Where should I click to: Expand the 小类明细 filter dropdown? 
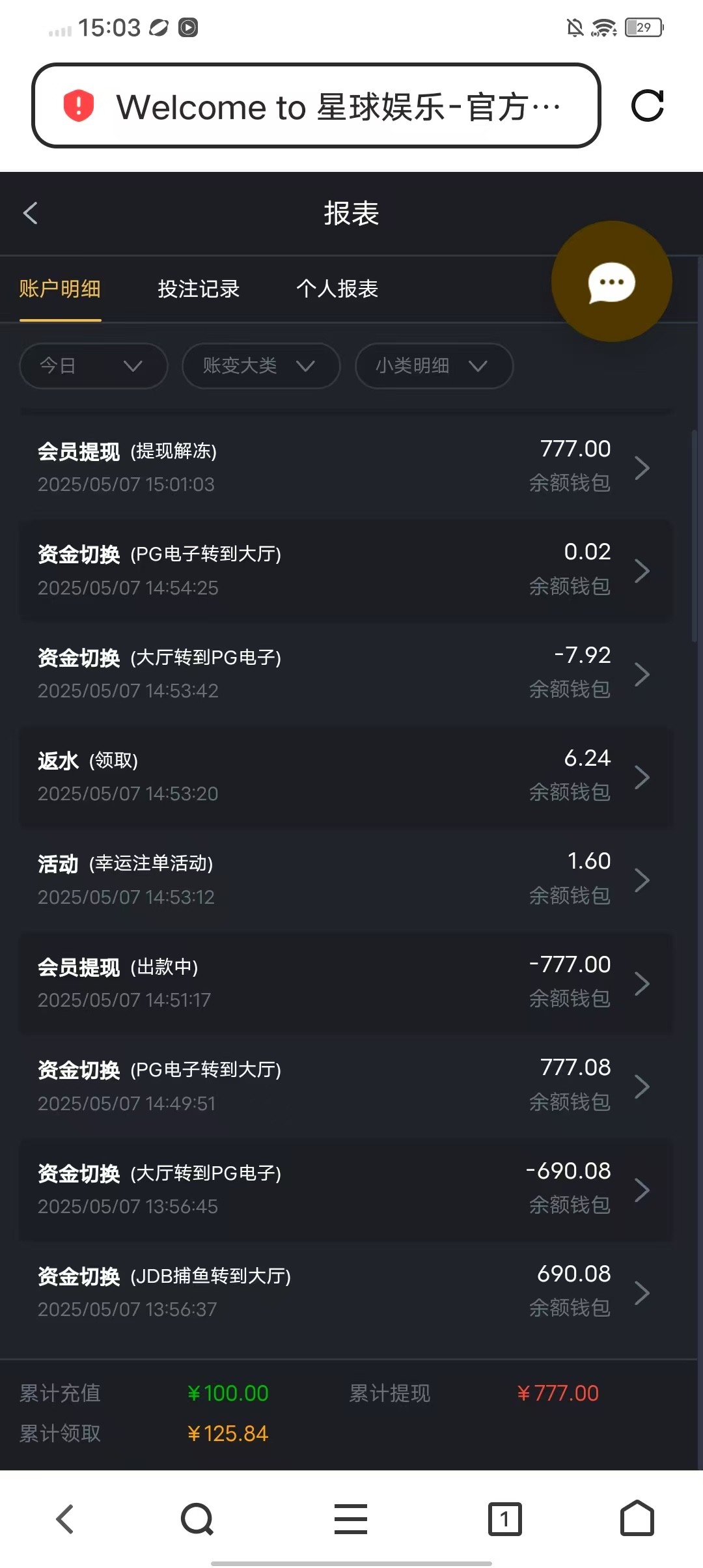coord(434,366)
